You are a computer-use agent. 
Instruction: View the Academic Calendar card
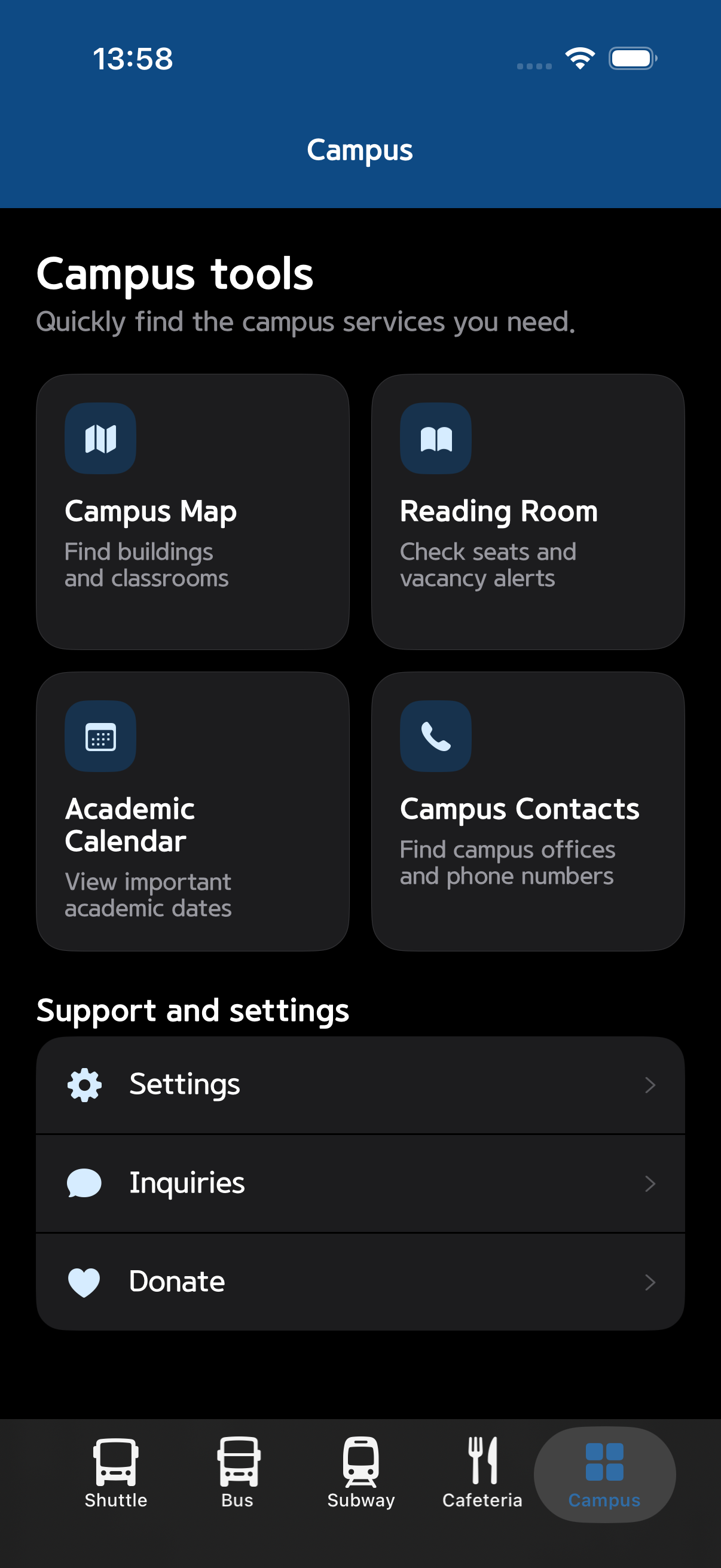(193, 811)
